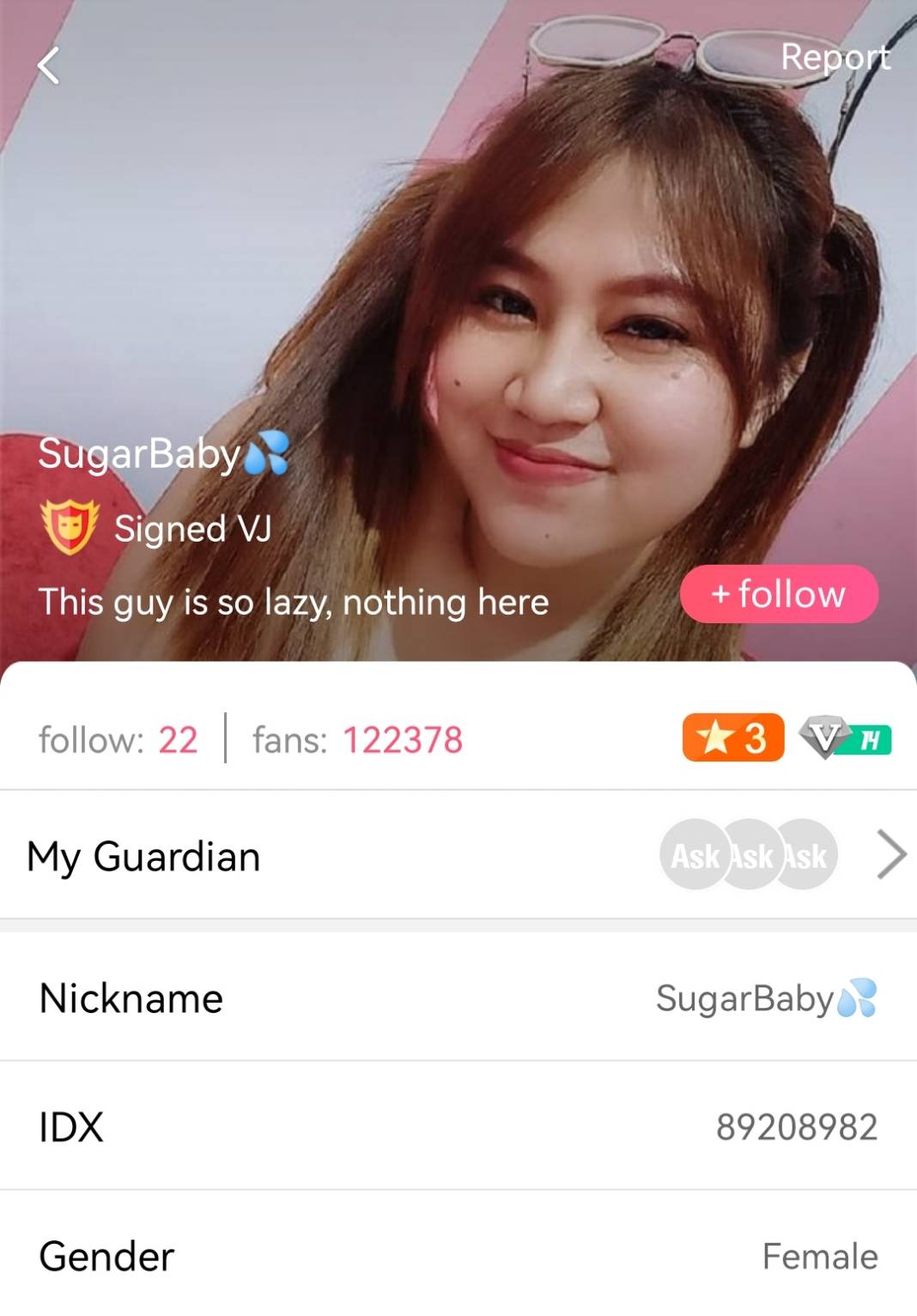The image size is (917, 1316).
Task: View the following count
Action: [x=118, y=739]
